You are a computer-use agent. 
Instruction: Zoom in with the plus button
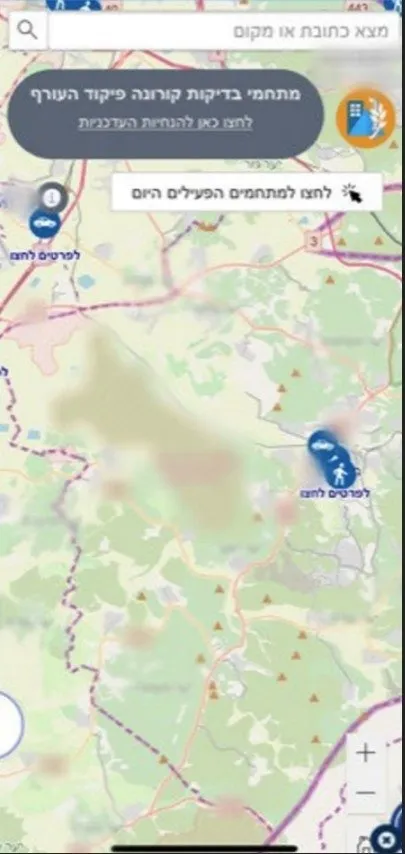click(366, 753)
